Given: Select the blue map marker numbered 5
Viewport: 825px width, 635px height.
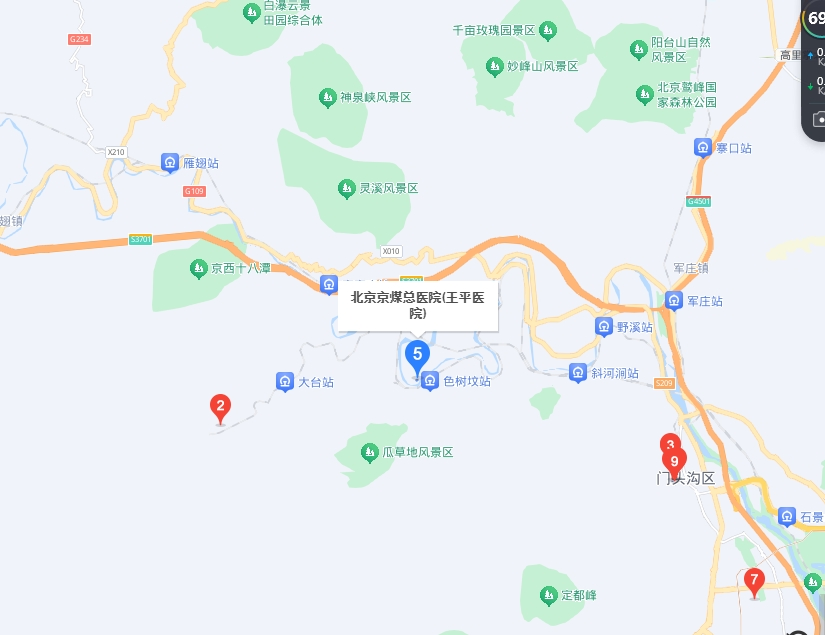Looking at the screenshot, I should [x=417, y=354].
